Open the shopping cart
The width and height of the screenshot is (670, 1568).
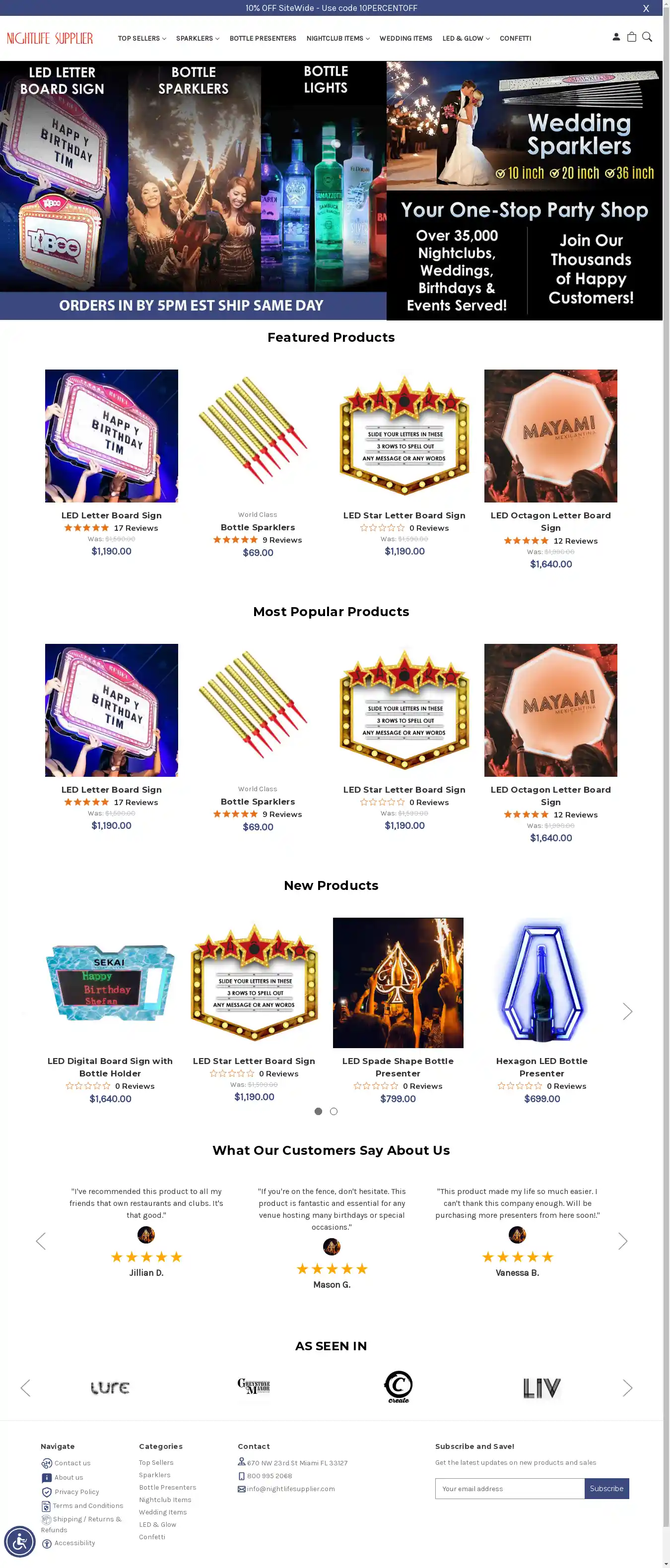click(x=632, y=37)
